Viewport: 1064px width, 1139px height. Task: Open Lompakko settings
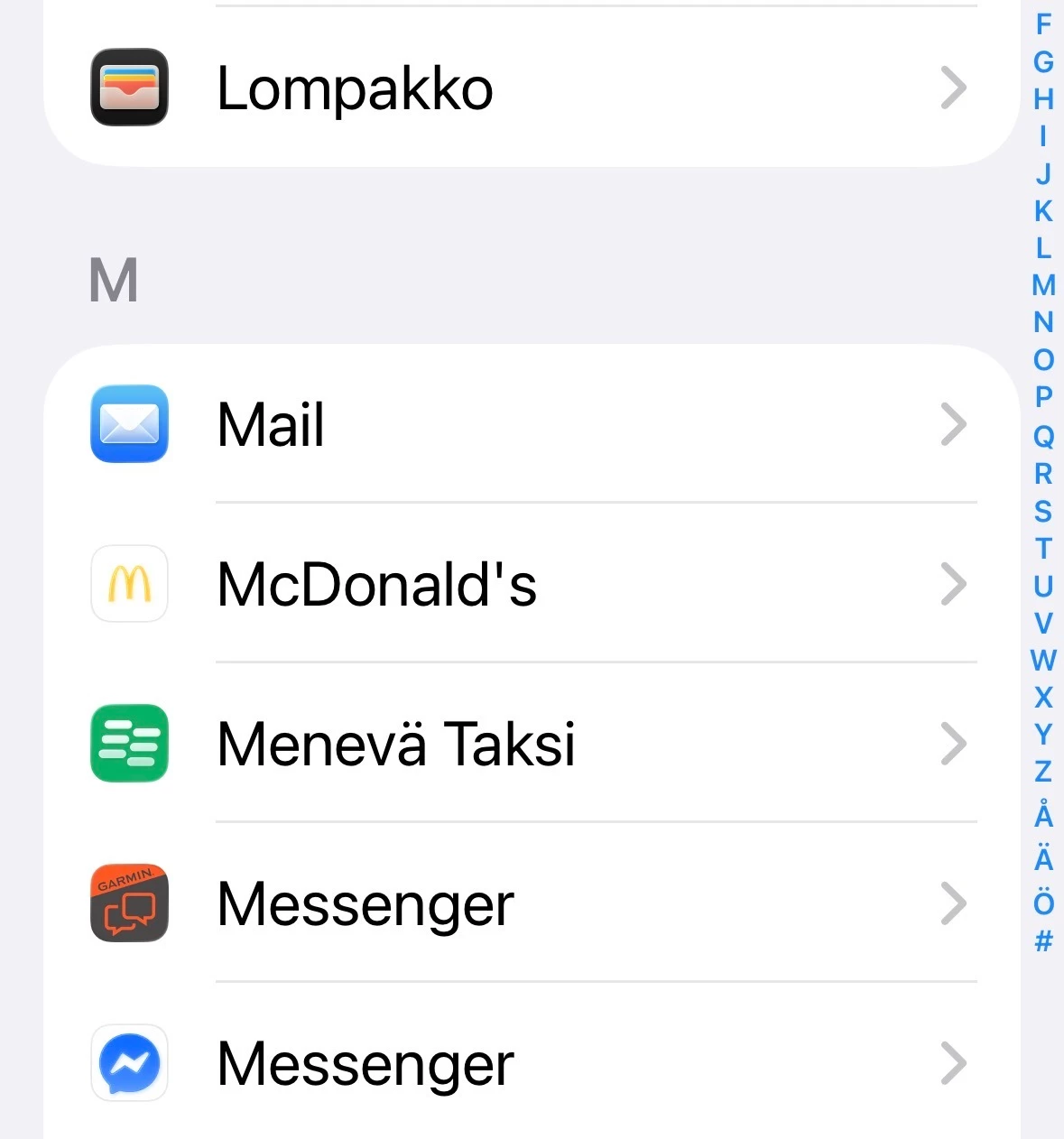pyautogui.click(x=532, y=88)
